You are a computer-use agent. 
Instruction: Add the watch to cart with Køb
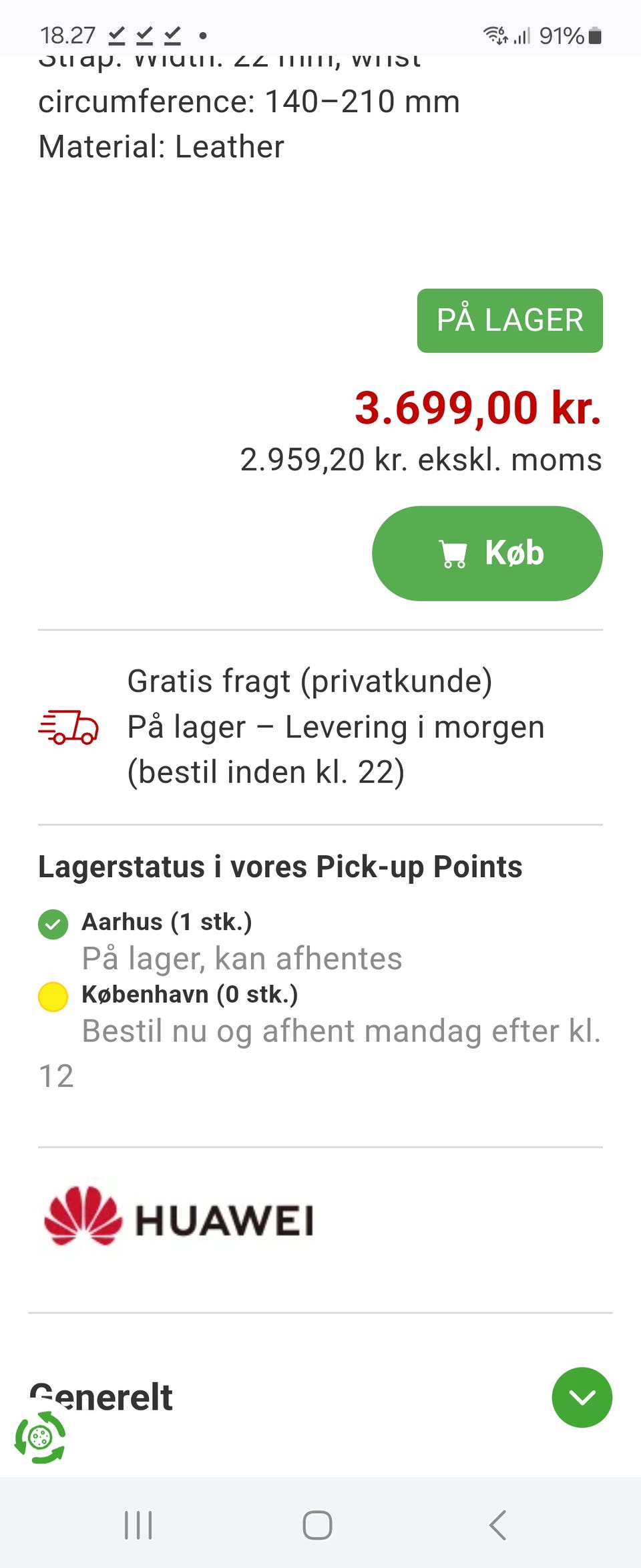(x=487, y=553)
